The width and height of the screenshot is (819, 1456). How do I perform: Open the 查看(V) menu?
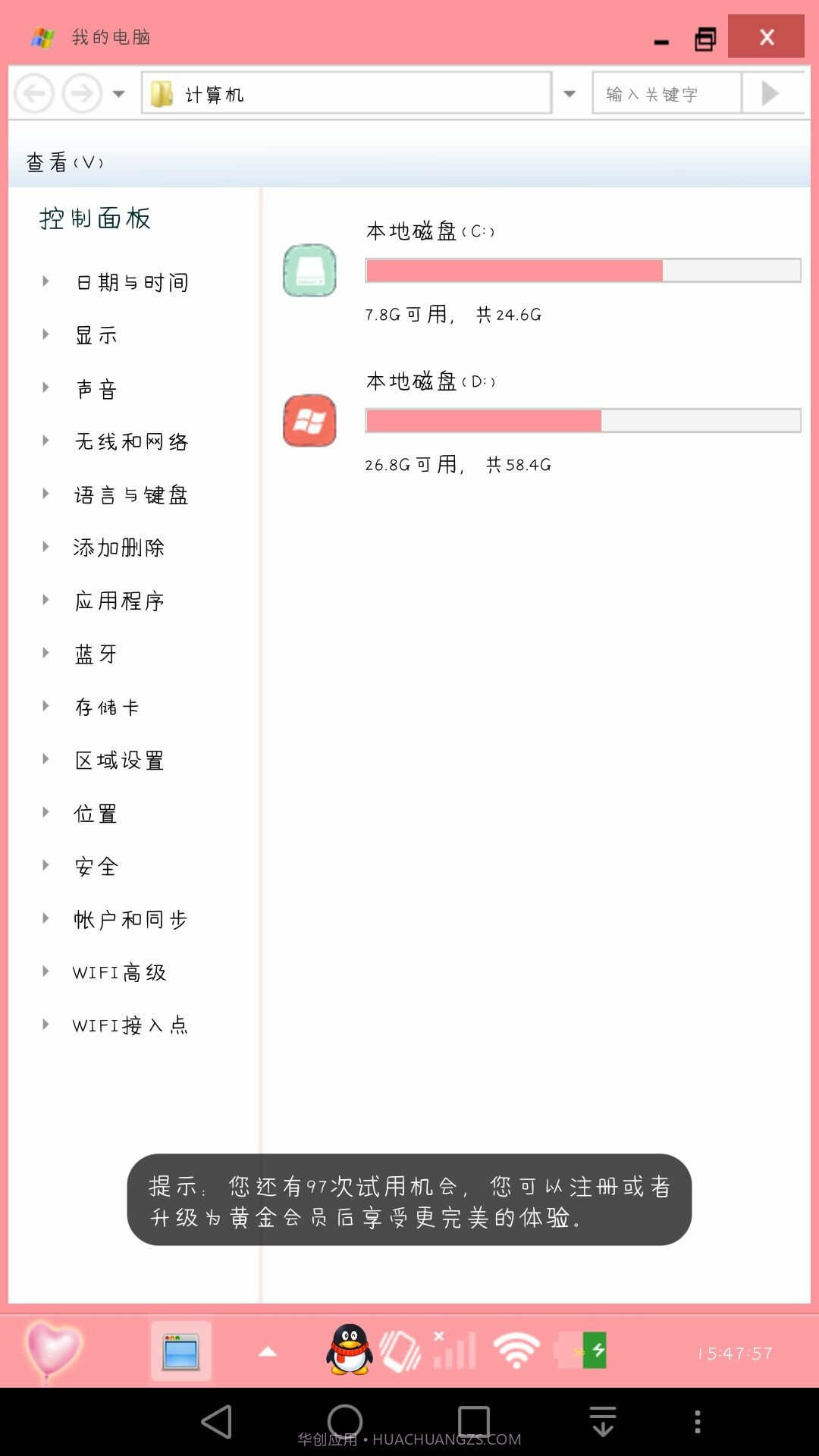[63, 162]
